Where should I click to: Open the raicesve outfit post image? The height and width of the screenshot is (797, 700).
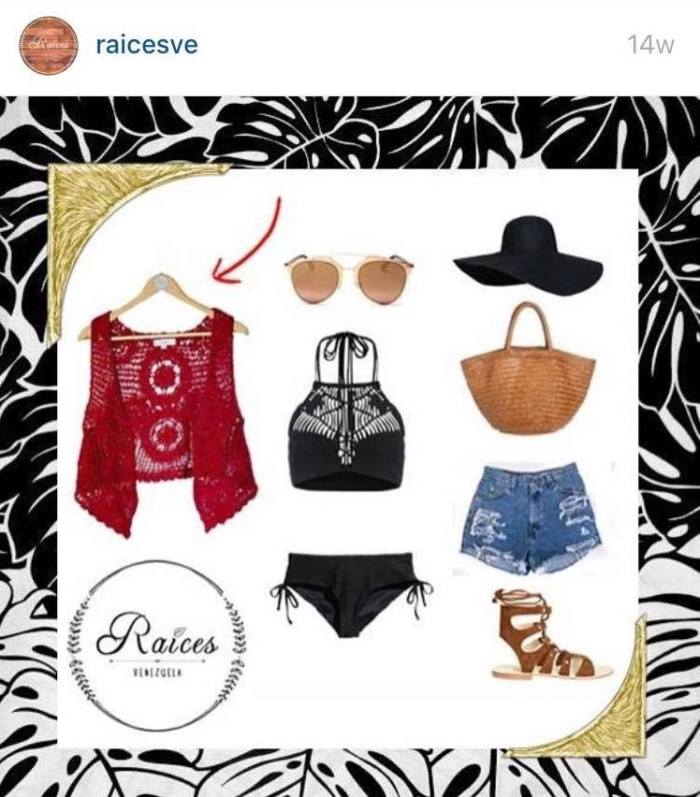click(350, 445)
